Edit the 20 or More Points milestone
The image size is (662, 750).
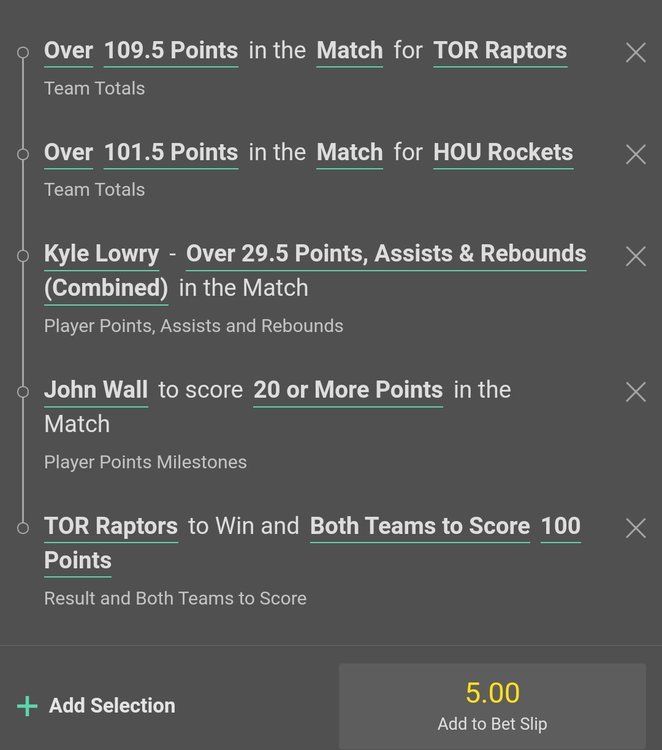click(348, 390)
